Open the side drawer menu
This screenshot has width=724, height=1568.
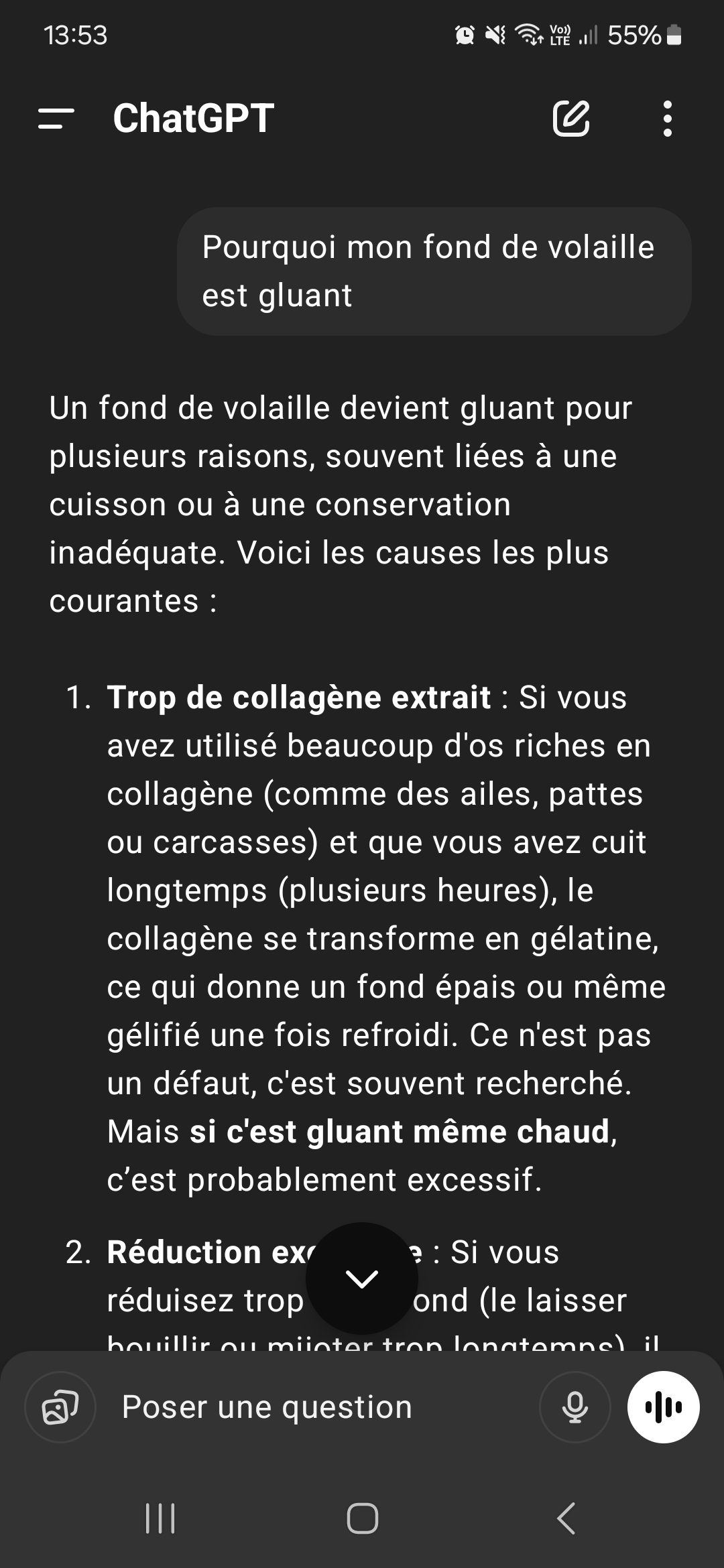[56, 119]
